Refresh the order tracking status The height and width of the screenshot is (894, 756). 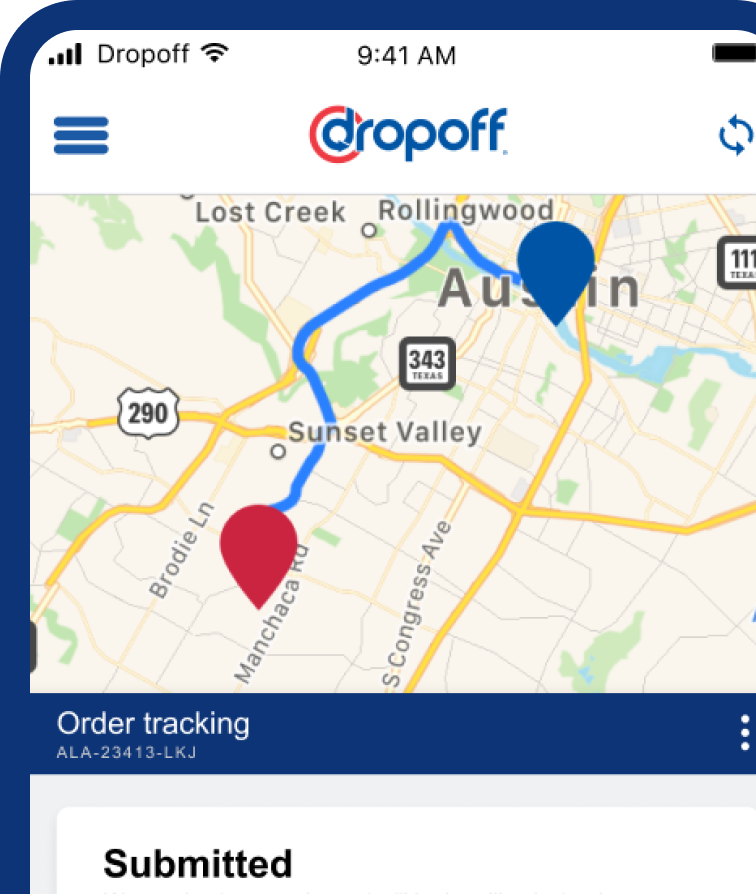[x=736, y=135]
